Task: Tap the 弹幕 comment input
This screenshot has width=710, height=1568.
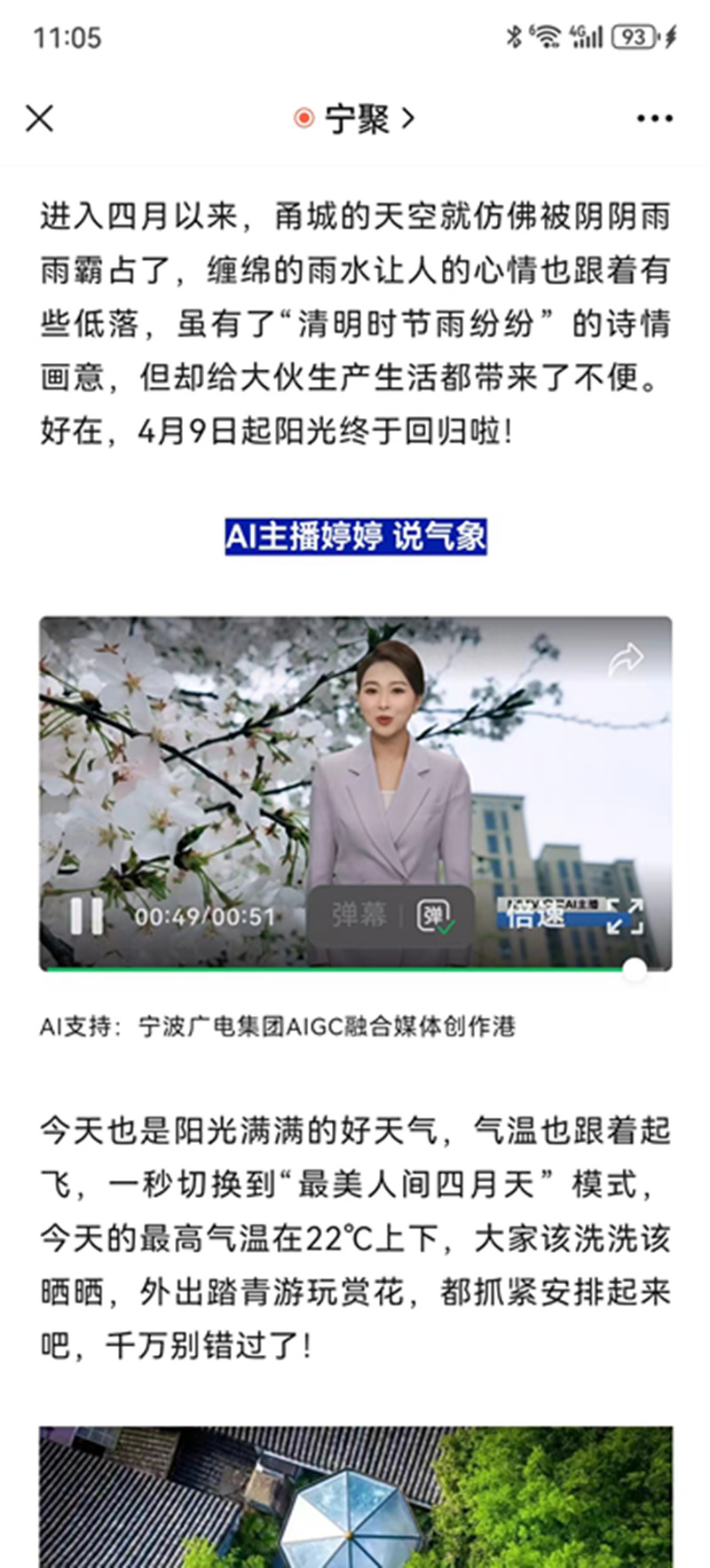Action: [359, 915]
